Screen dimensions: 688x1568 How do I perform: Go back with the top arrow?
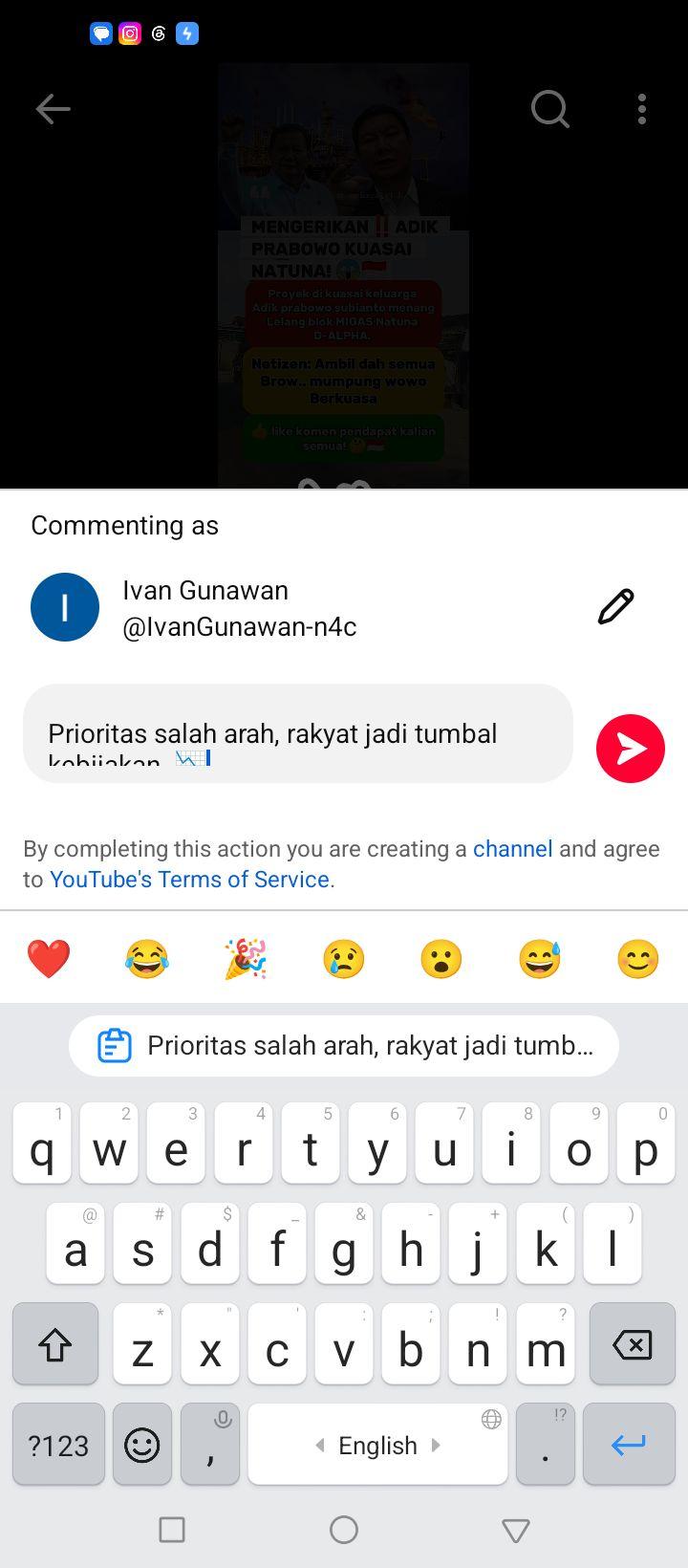[x=53, y=110]
